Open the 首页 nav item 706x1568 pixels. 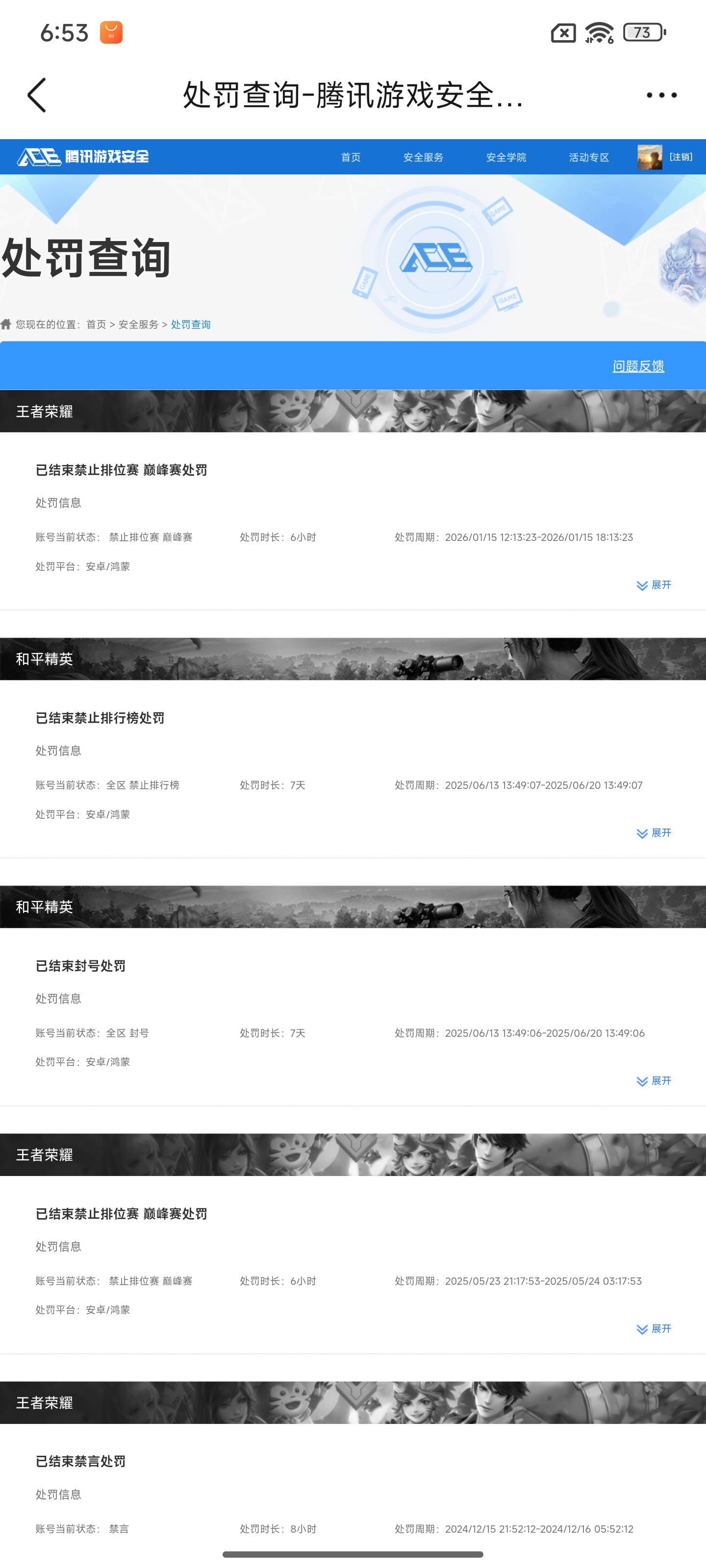click(x=350, y=157)
